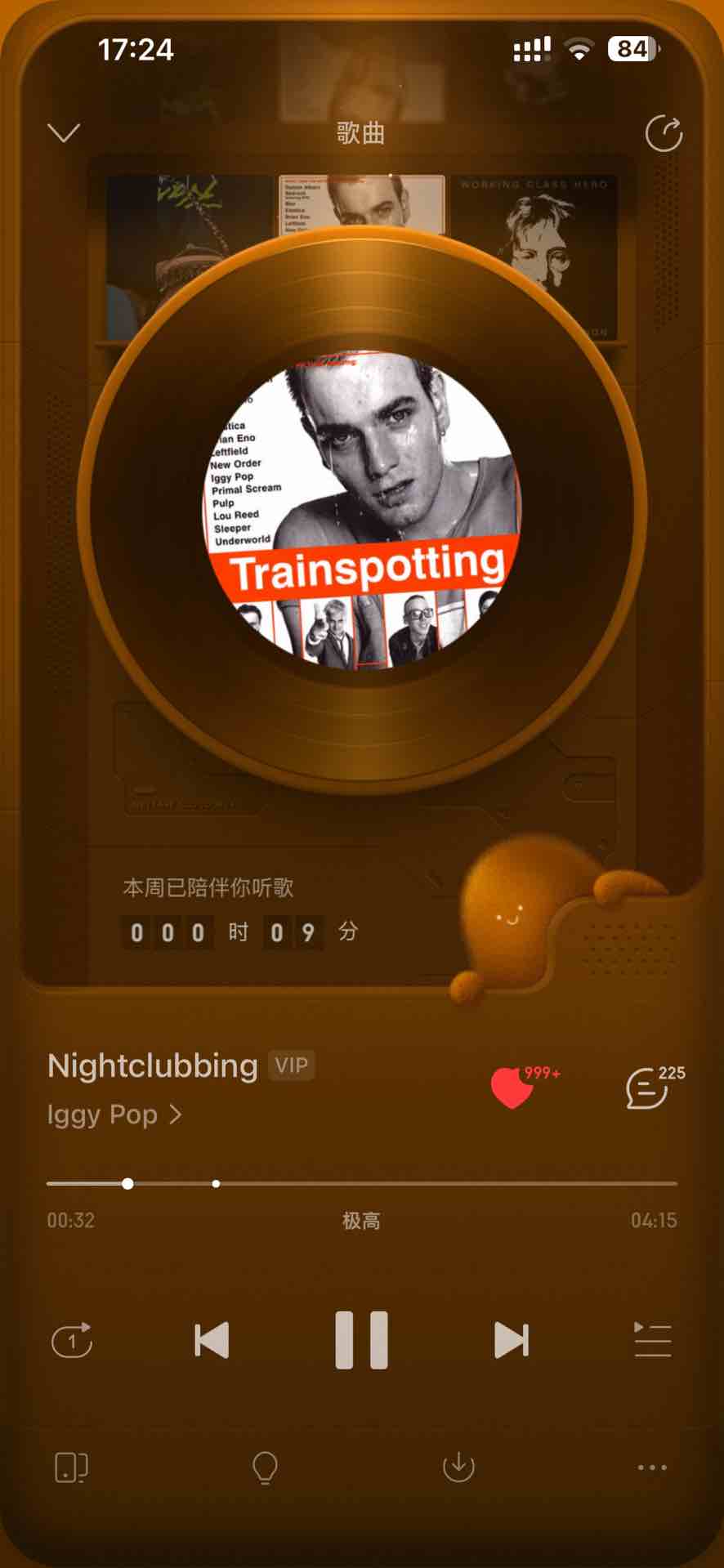Pause the current playback
The height and width of the screenshot is (1568, 724).
click(x=361, y=1340)
